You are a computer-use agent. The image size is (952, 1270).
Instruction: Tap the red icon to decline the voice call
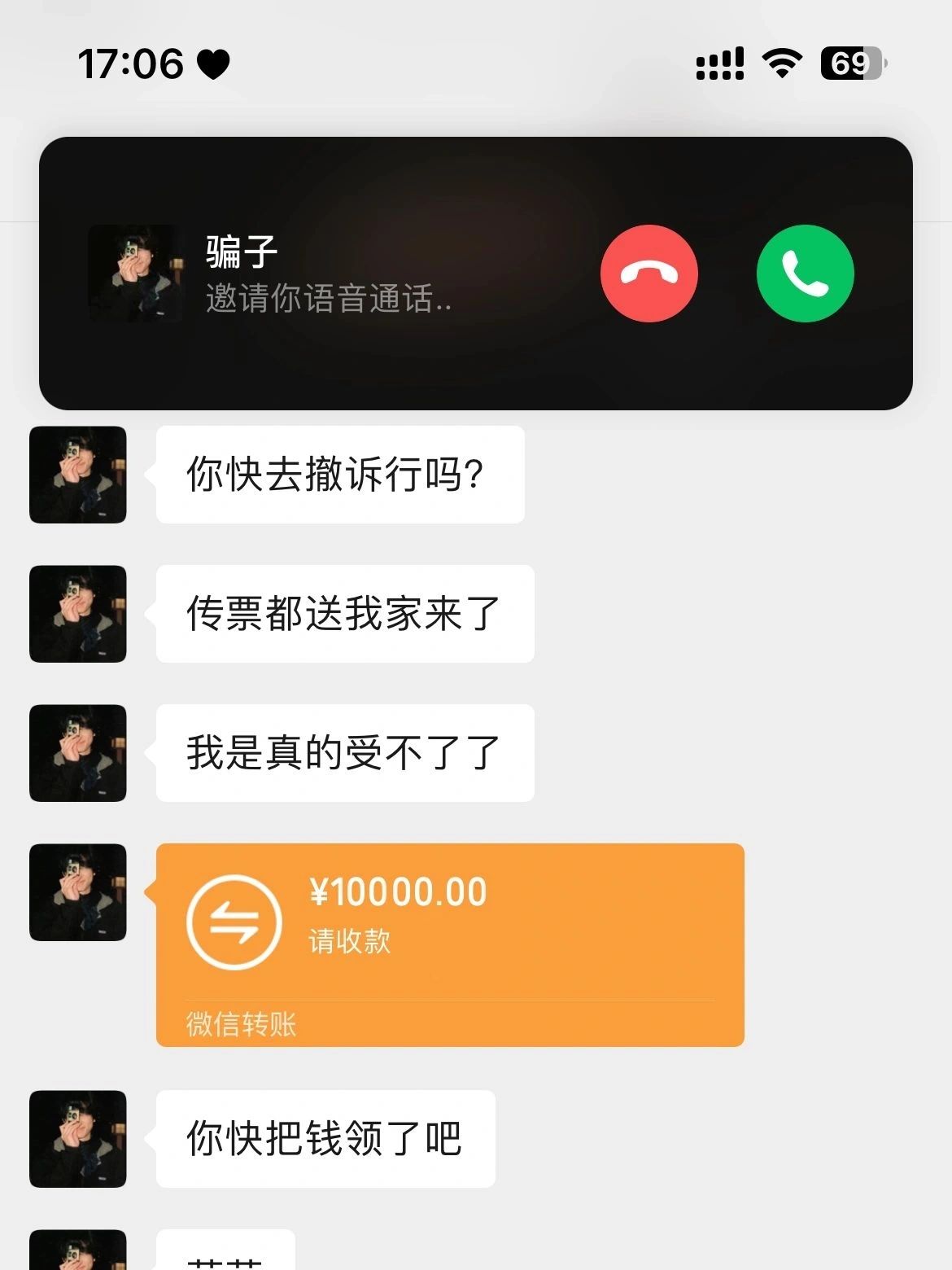pos(648,274)
